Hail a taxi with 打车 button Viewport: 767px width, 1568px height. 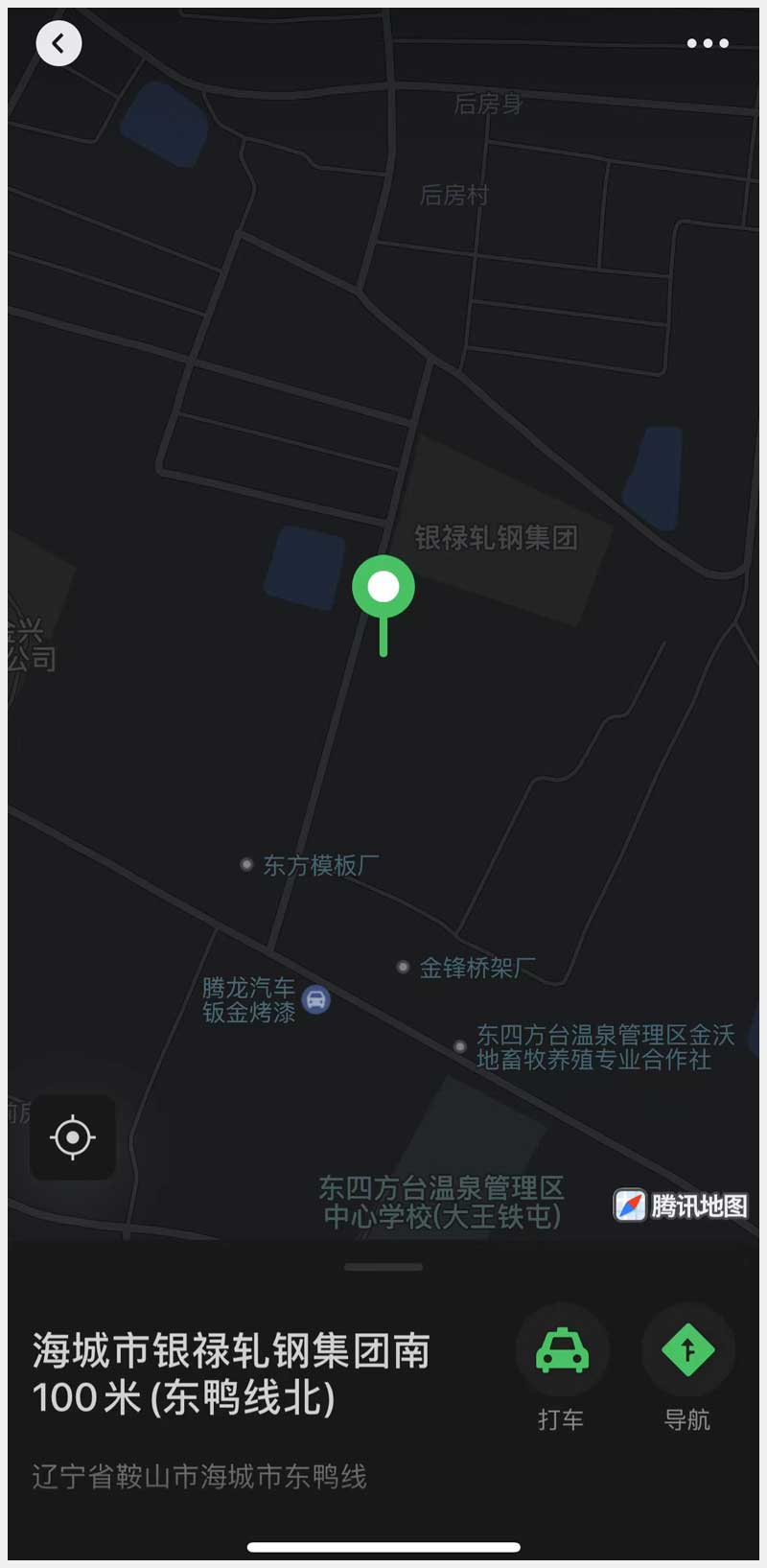(x=562, y=1350)
